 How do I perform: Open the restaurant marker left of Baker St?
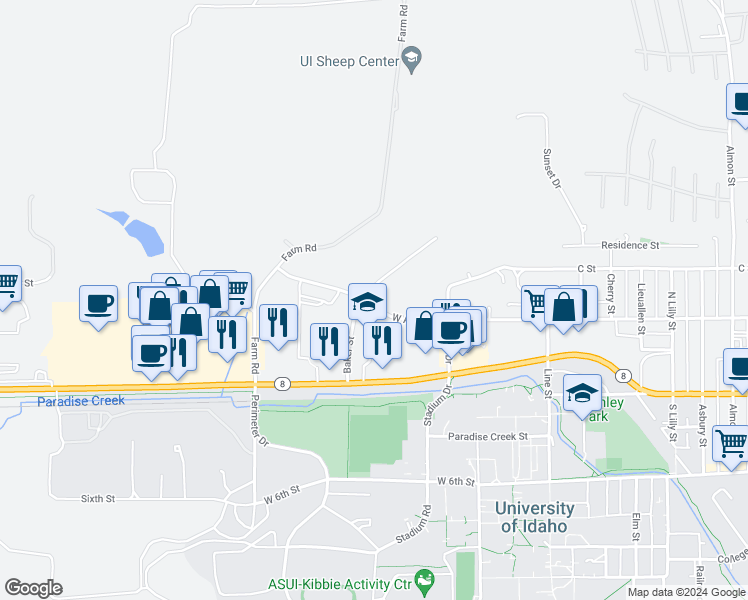328,341
